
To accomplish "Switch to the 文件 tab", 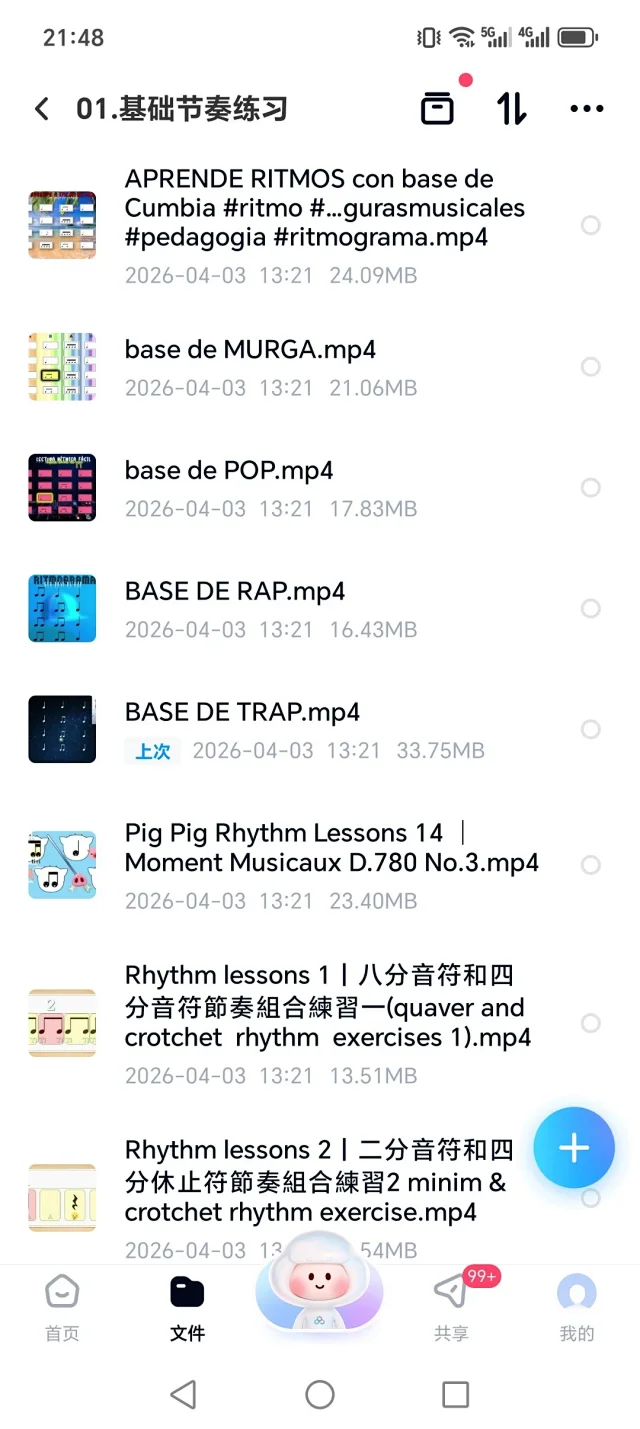I will click(x=187, y=1308).
